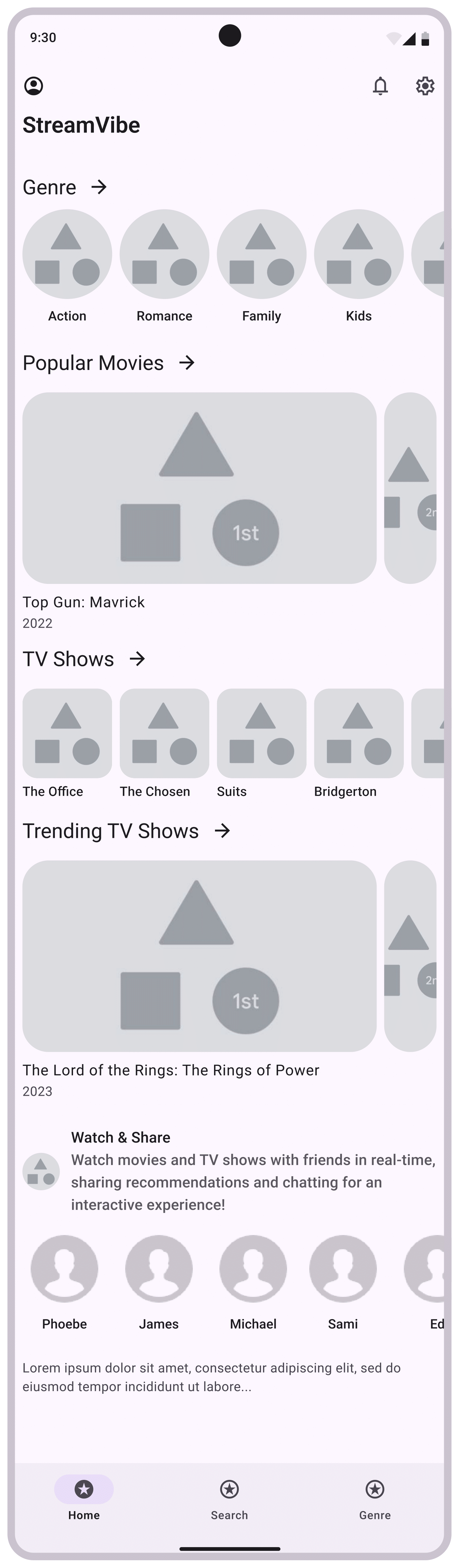
Task: Browse the Kids genre
Action: pos(359,254)
